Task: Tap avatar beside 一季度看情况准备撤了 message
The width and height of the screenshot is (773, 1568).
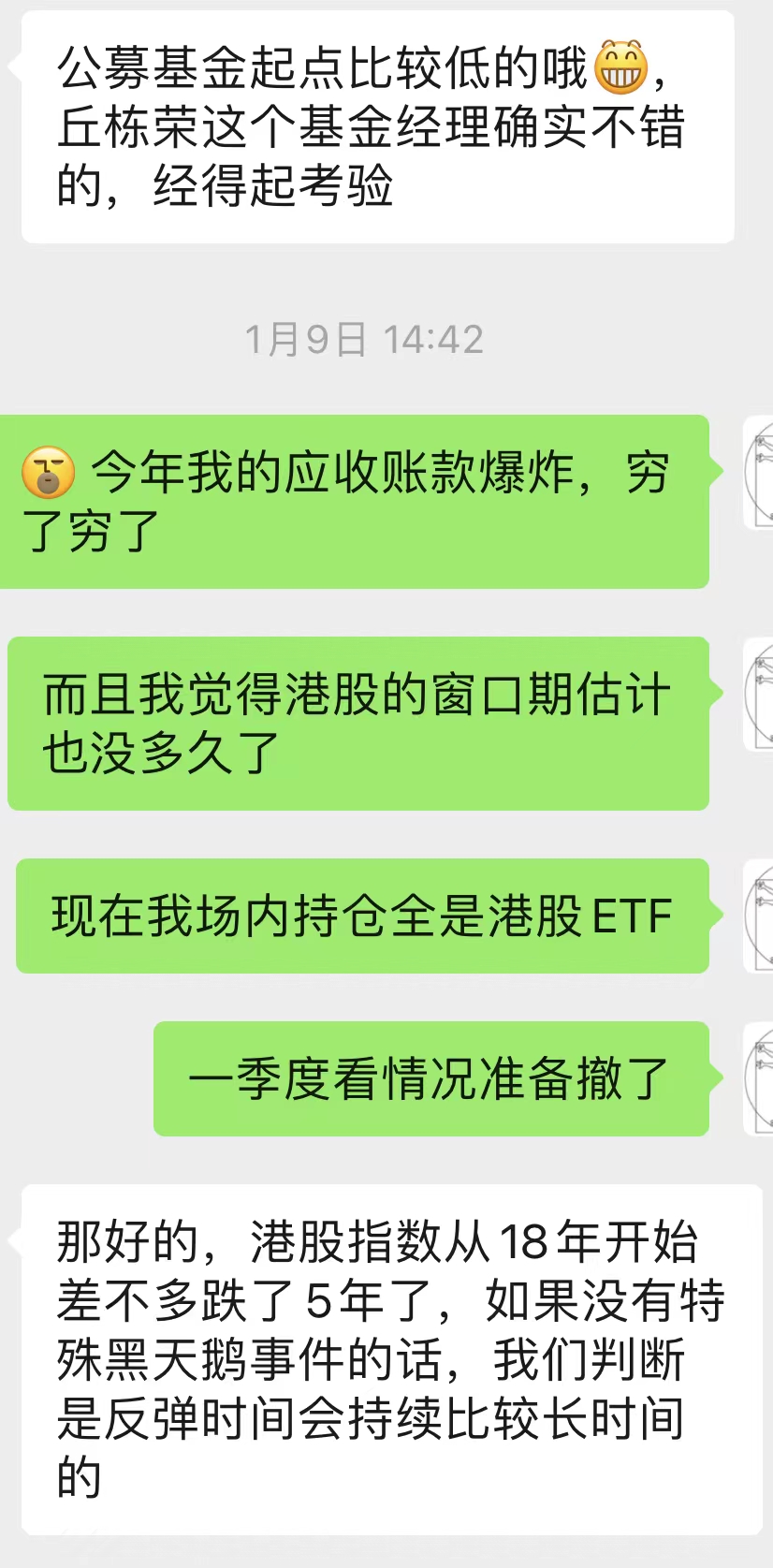Action: (x=759, y=1079)
